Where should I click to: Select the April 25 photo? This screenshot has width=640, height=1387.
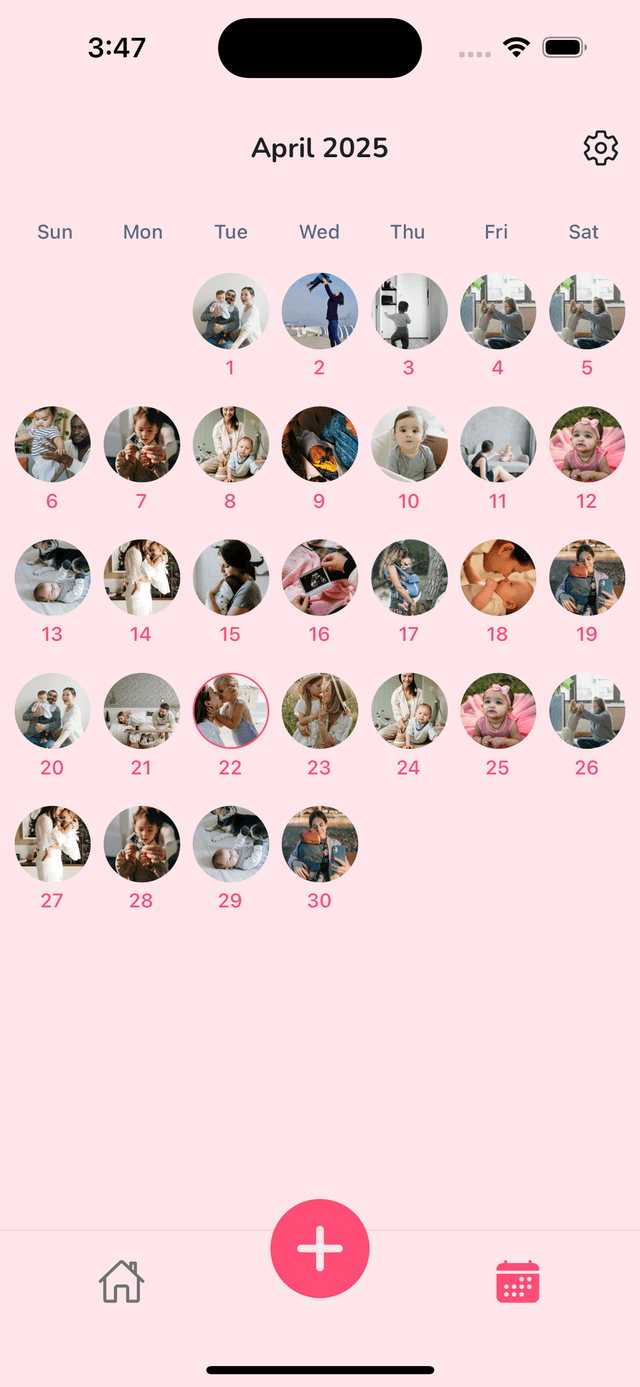pyautogui.click(x=498, y=711)
